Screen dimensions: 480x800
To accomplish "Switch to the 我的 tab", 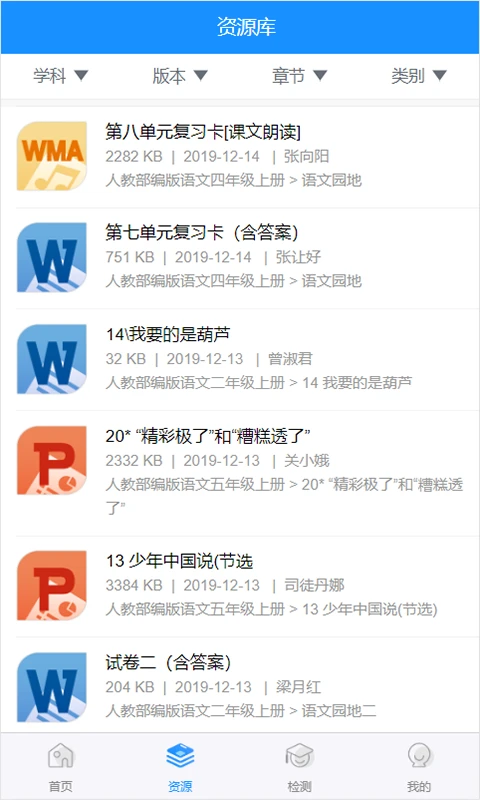I will click(419, 767).
